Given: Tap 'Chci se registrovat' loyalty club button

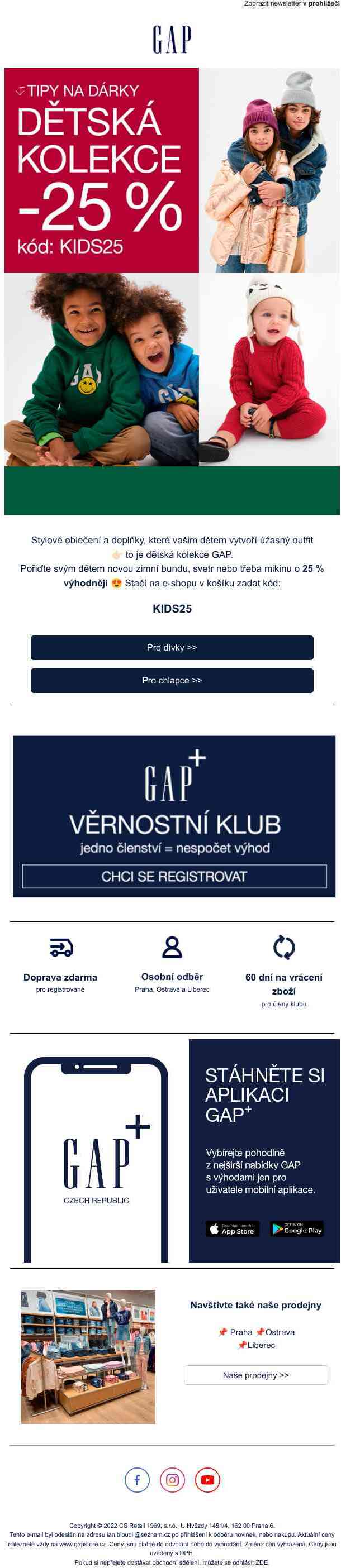Looking at the screenshot, I should tap(174, 877).
